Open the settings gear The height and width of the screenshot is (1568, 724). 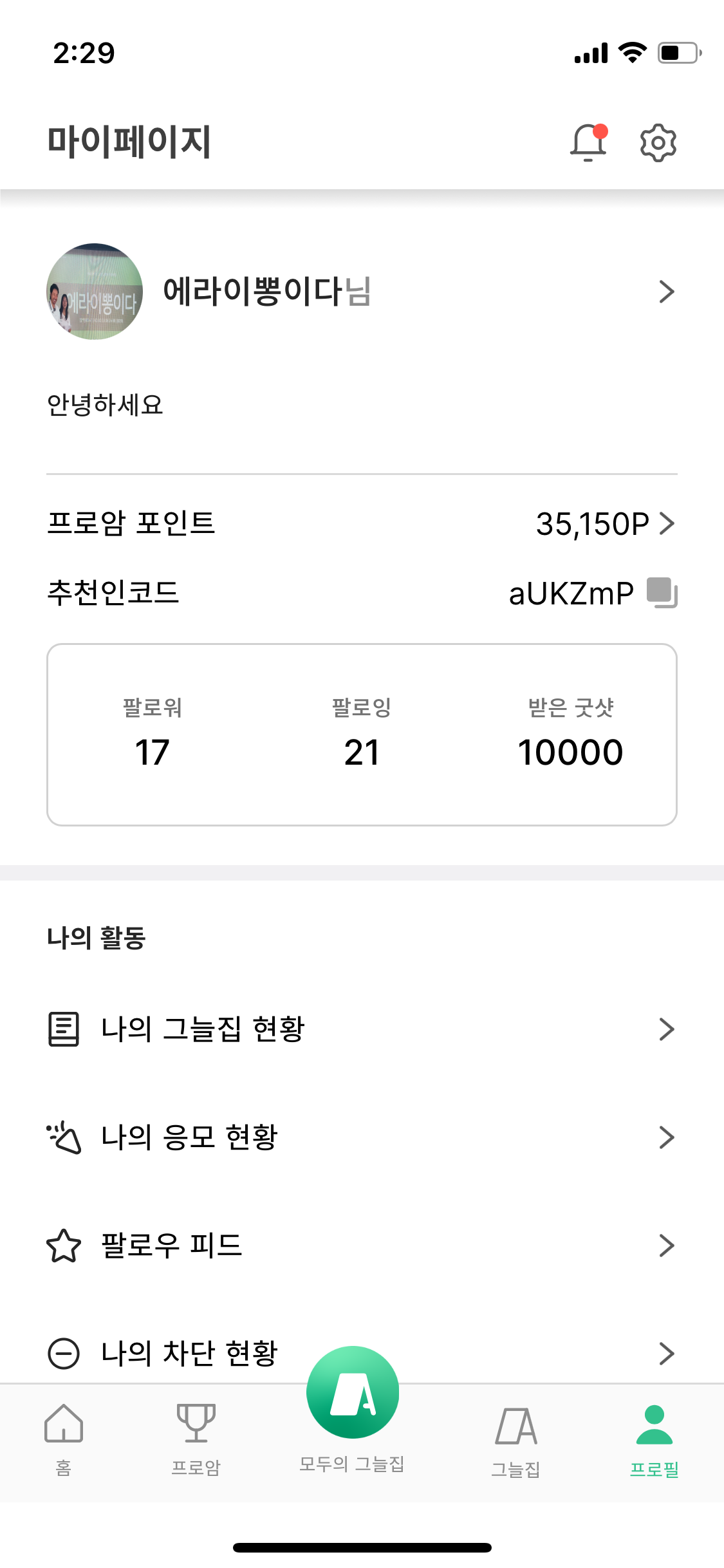[x=658, y=142]
